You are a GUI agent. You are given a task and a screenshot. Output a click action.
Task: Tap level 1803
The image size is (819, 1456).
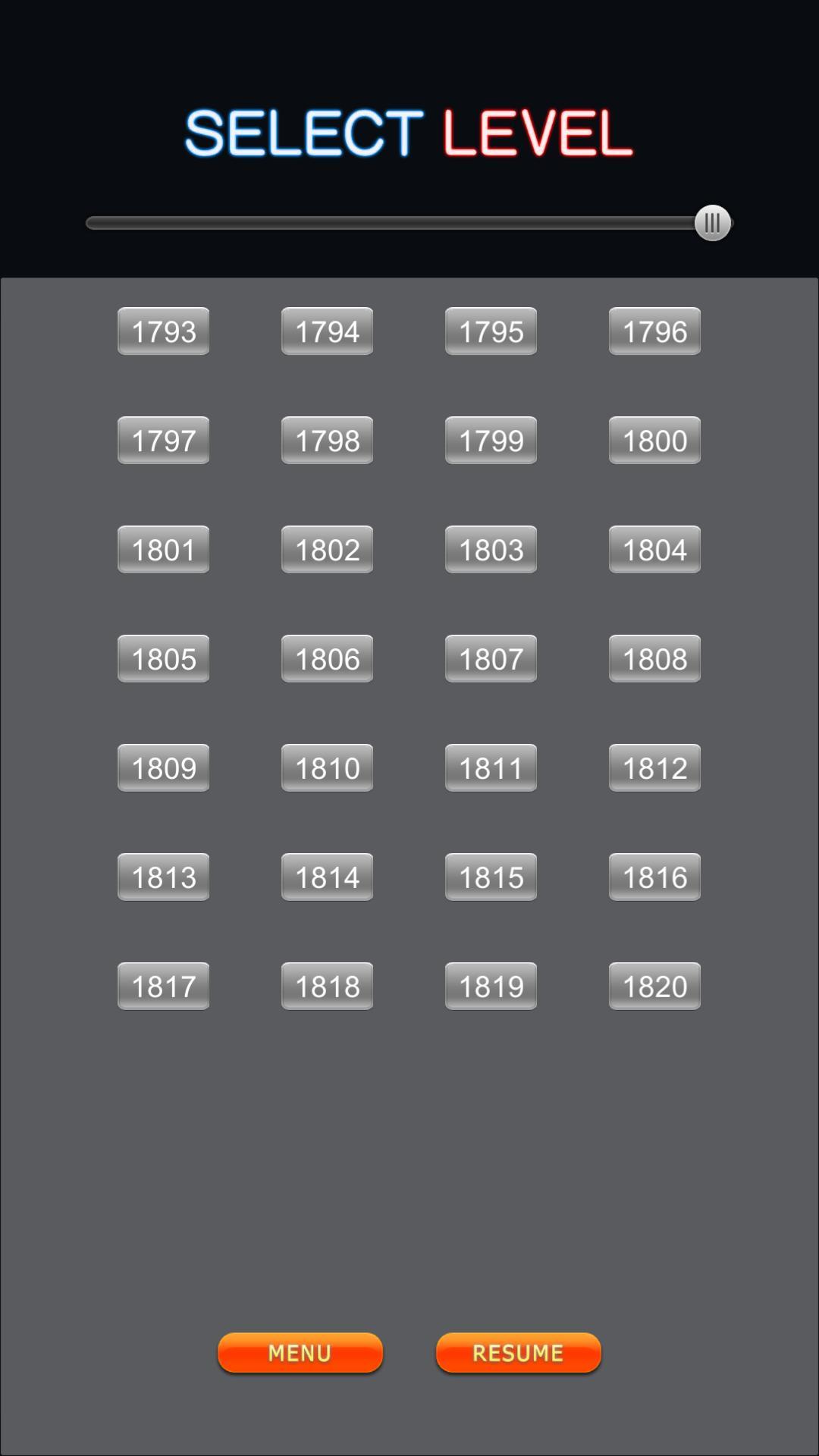click(491, 550)
